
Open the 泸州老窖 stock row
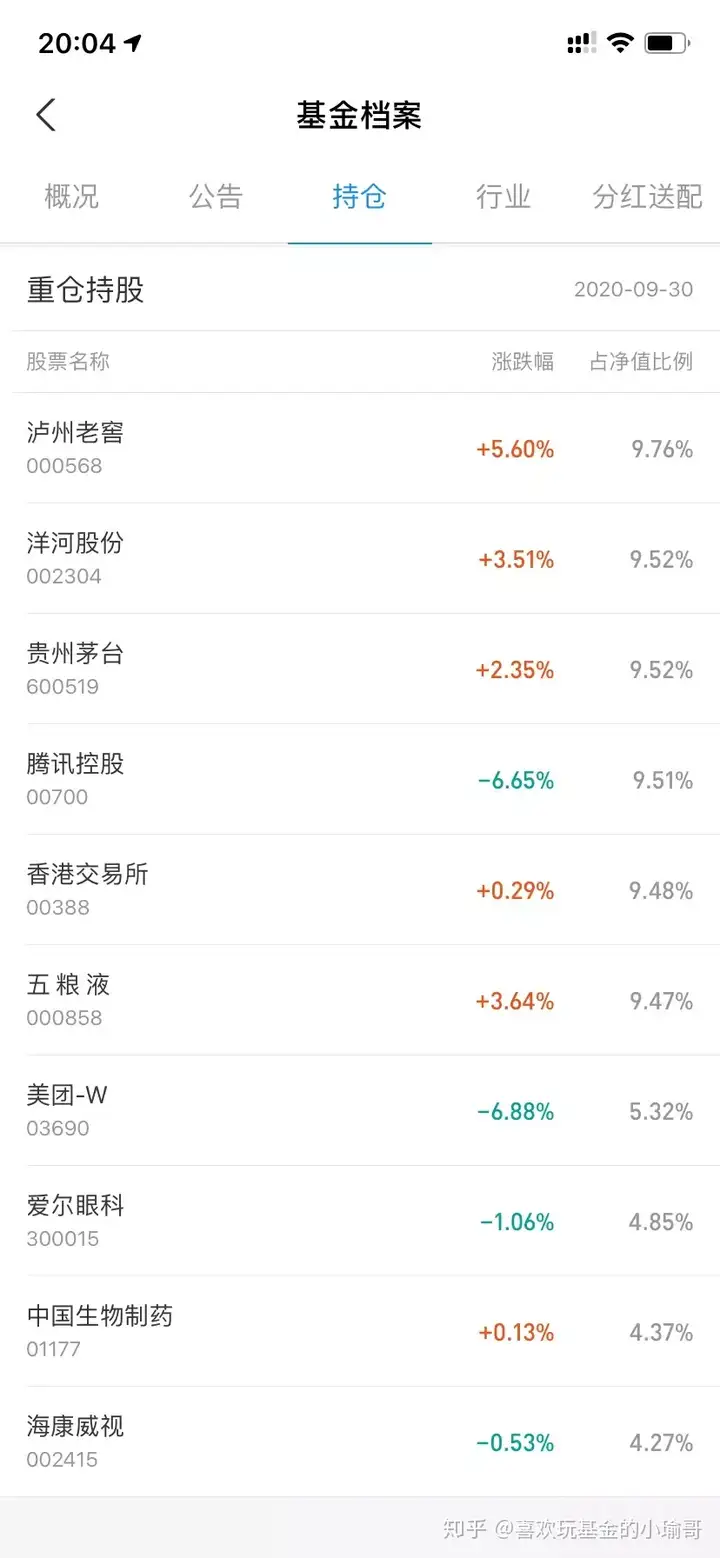(360, 448)
